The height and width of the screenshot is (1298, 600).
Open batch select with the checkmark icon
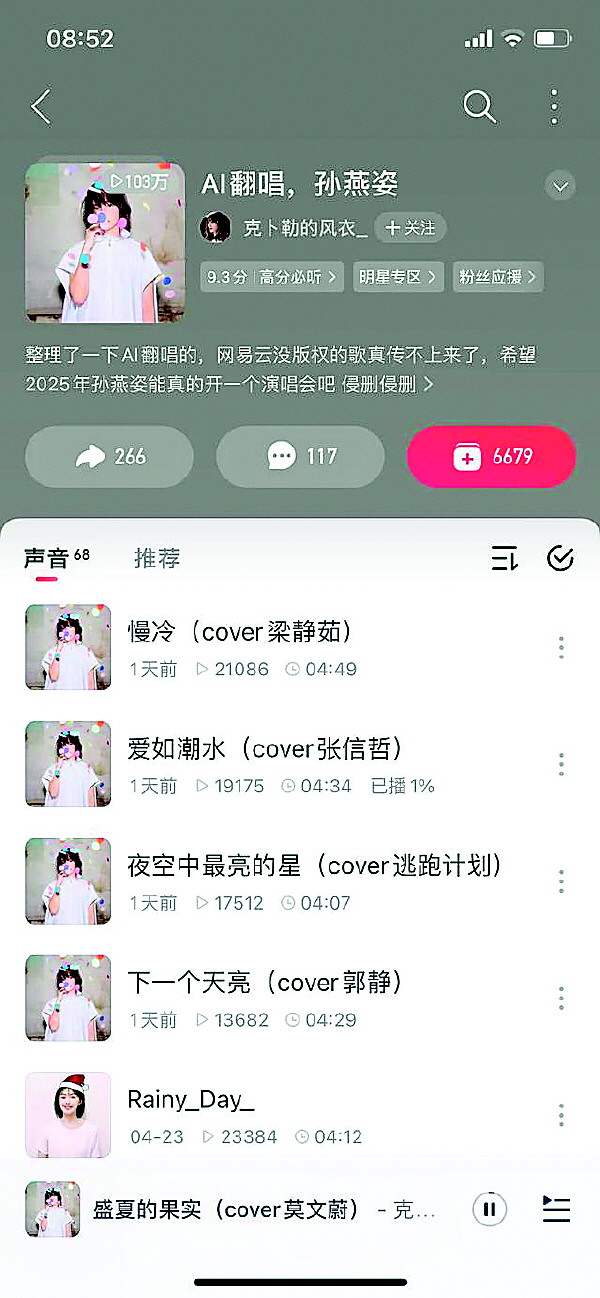click(x=561, y=559)
